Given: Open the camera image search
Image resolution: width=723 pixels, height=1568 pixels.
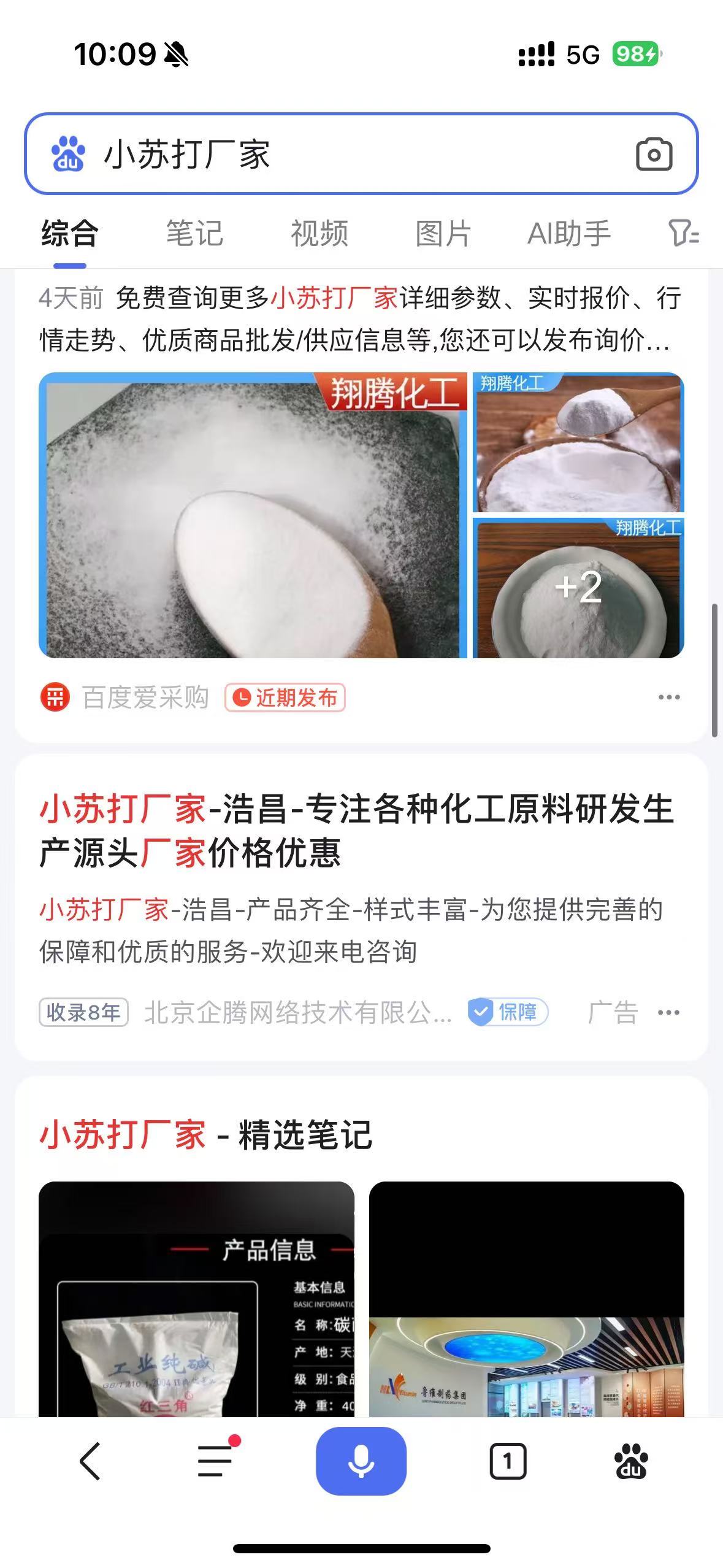Looking at the screenshot, I should pyautogui.click(x=654, y=154).
